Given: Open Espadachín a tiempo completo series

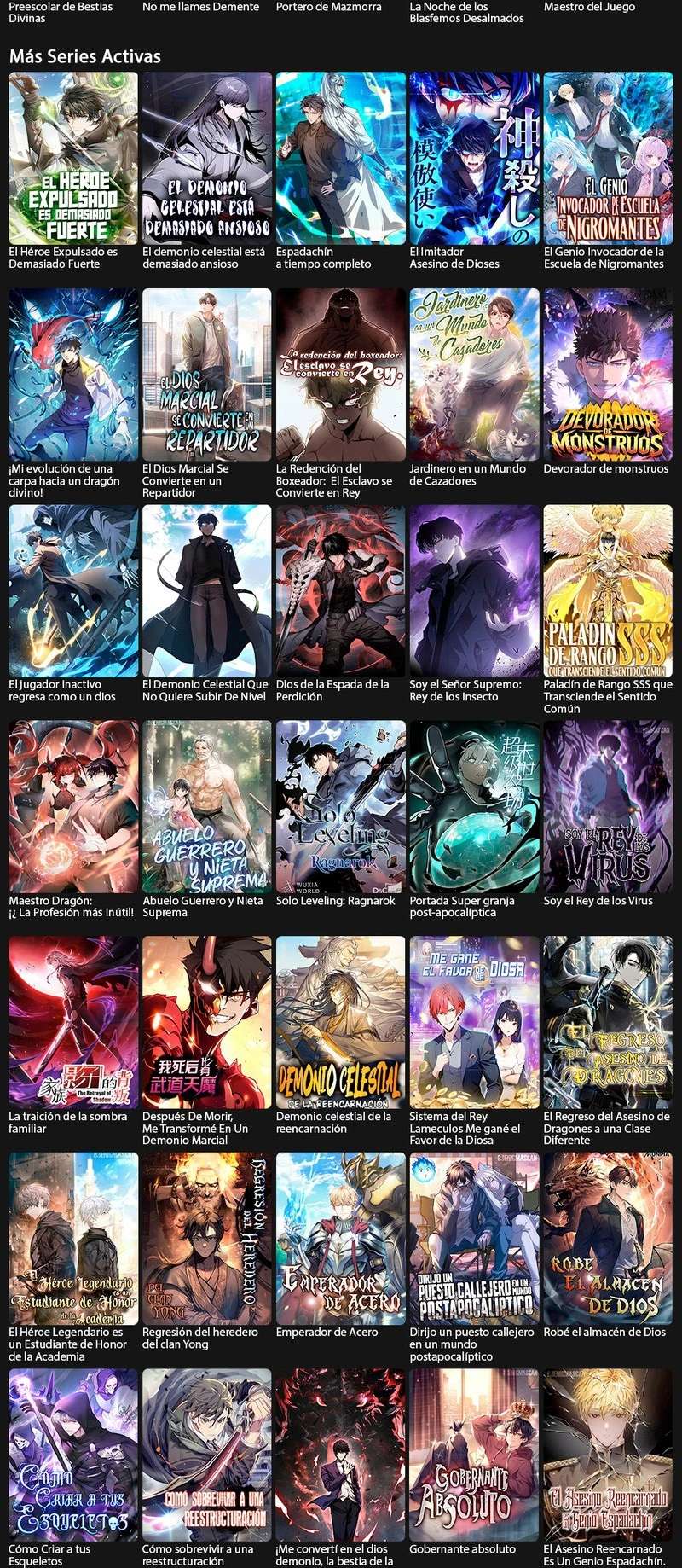Looking at the screenshot, I should [341, 159].
